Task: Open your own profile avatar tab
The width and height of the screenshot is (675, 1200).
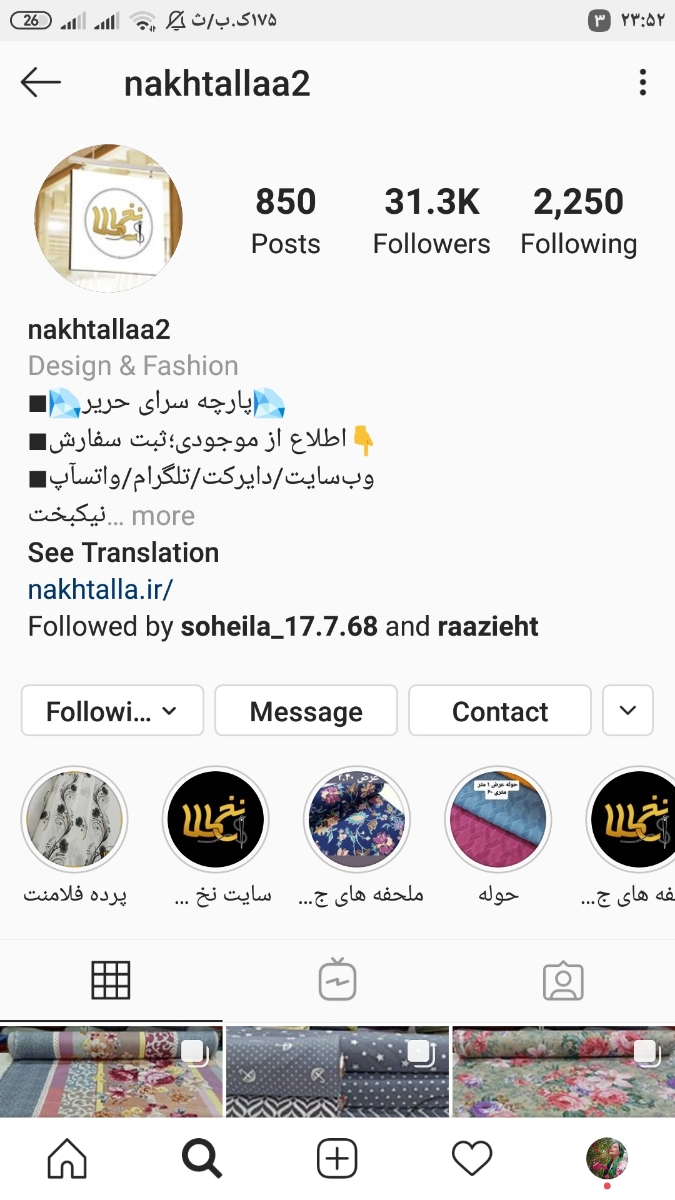Action: click(x=606, y=1159)
